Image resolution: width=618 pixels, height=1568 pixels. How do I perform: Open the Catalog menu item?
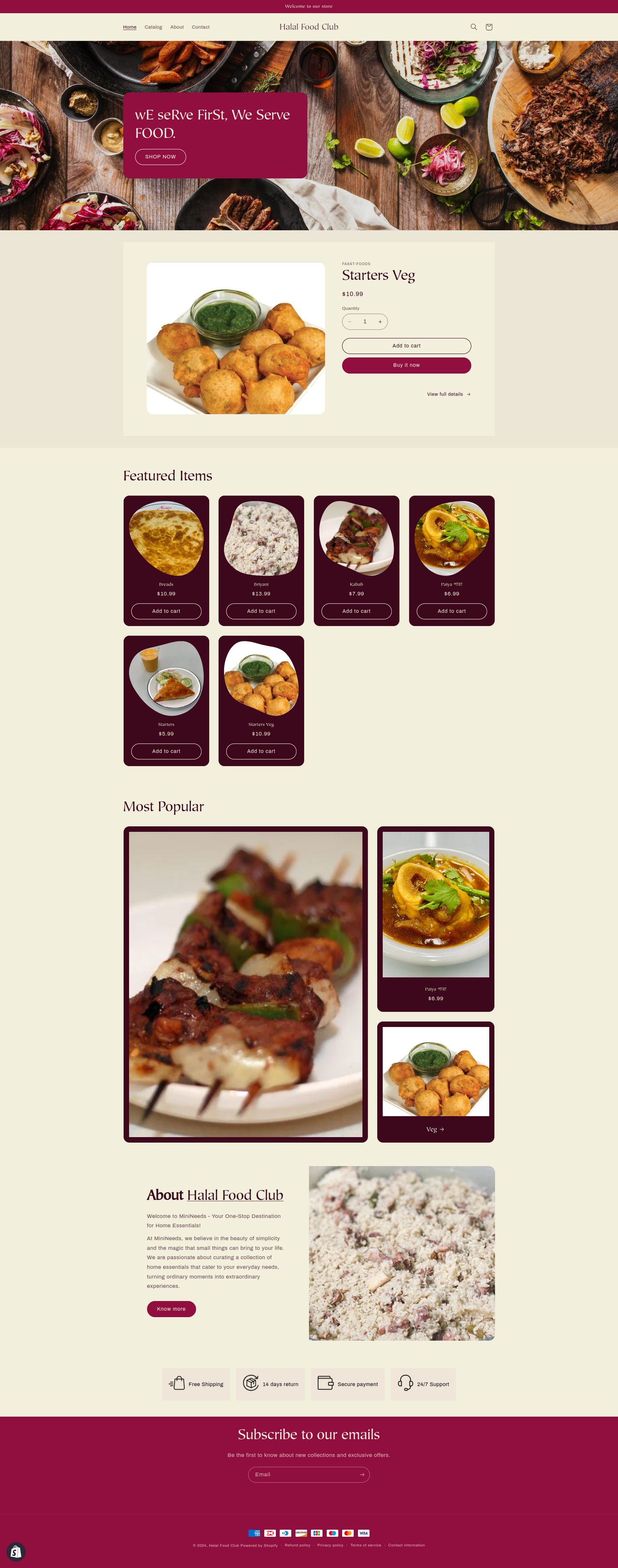pyautogui.click(x=153, y=27)
